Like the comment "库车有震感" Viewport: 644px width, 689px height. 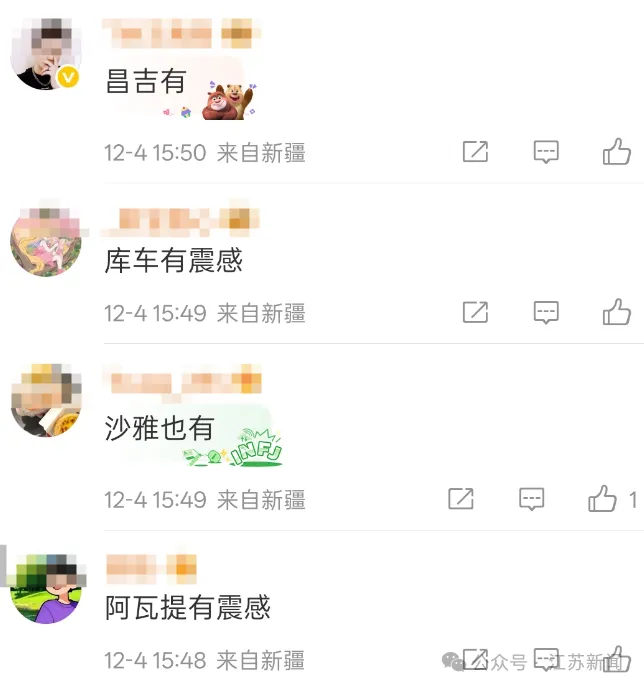click(617, 312)
